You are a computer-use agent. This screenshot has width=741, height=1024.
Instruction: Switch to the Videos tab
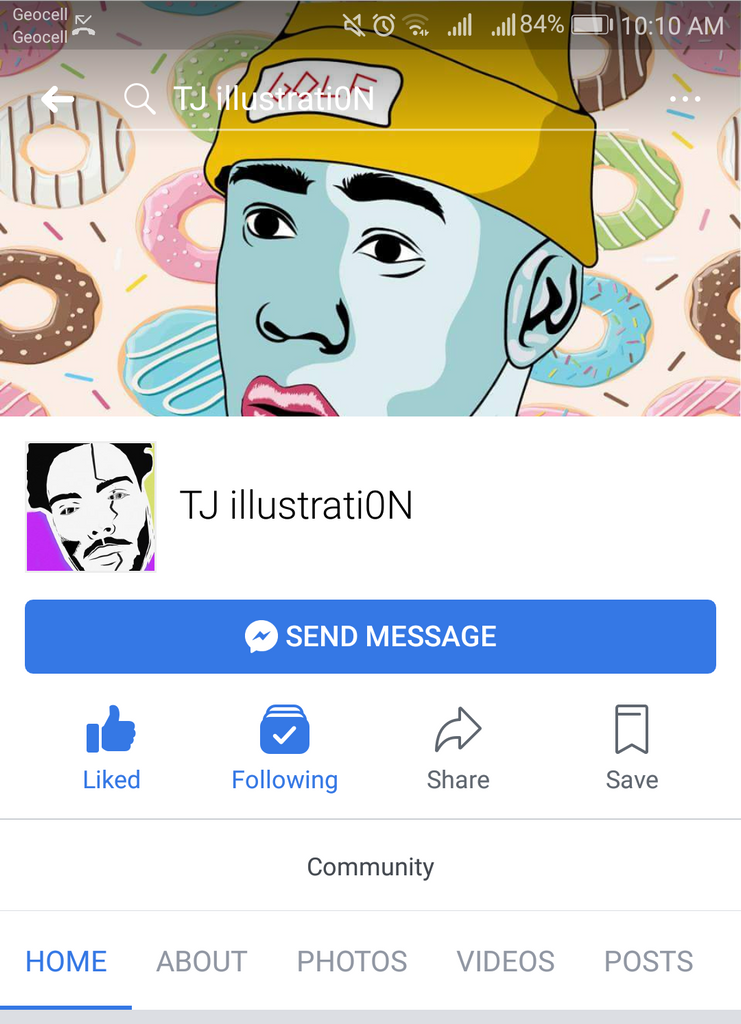(505, 961)
